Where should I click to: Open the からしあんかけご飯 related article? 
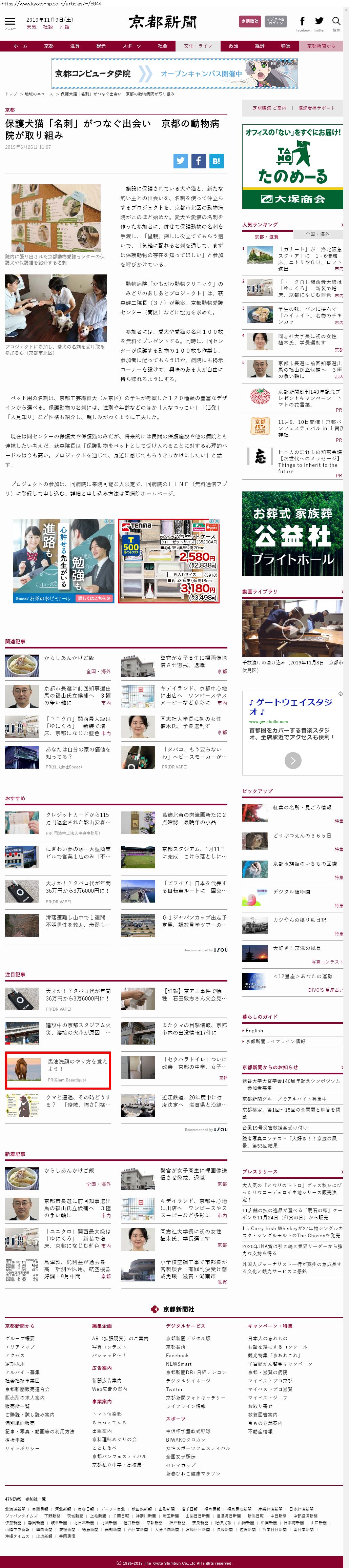point(69,658)
